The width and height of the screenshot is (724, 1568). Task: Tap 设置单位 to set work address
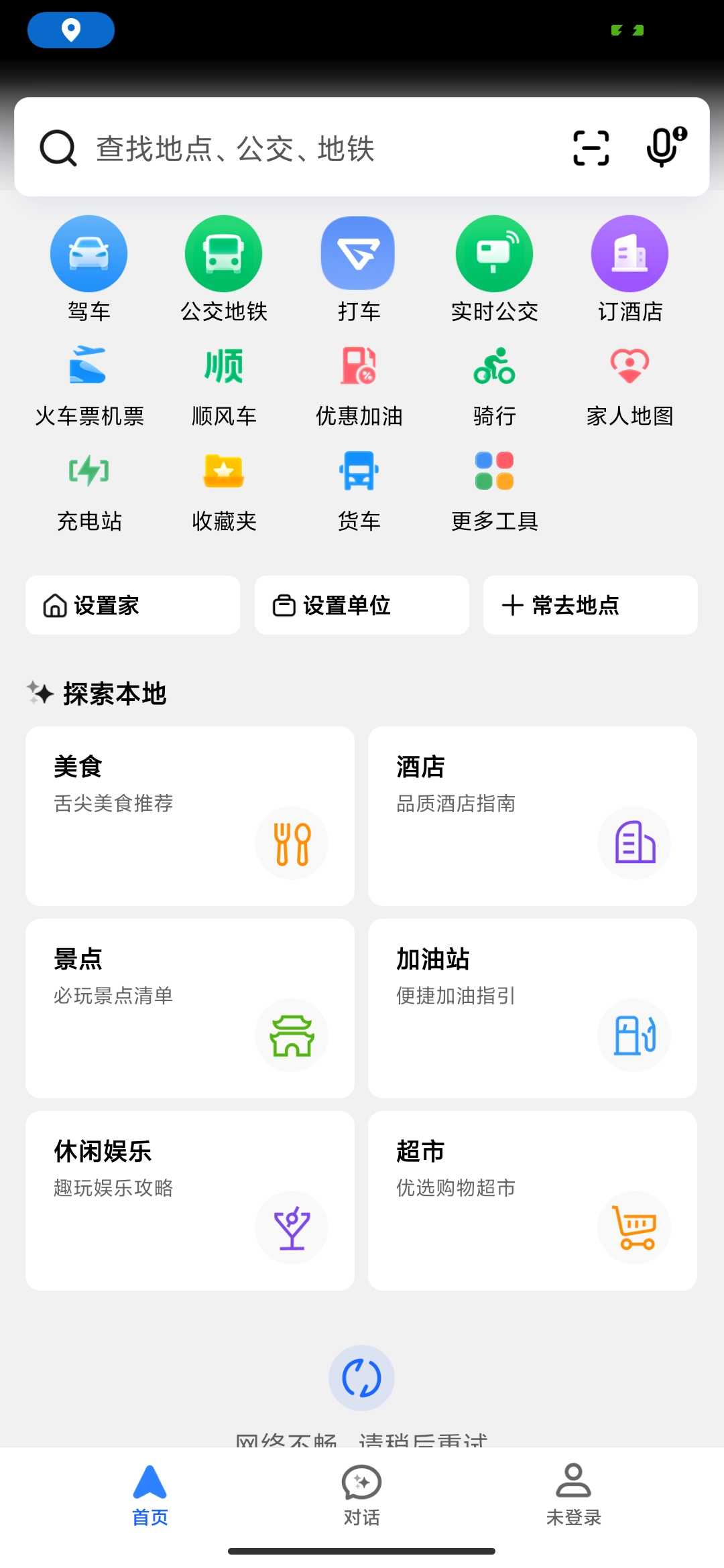click(x=362, y=605)
